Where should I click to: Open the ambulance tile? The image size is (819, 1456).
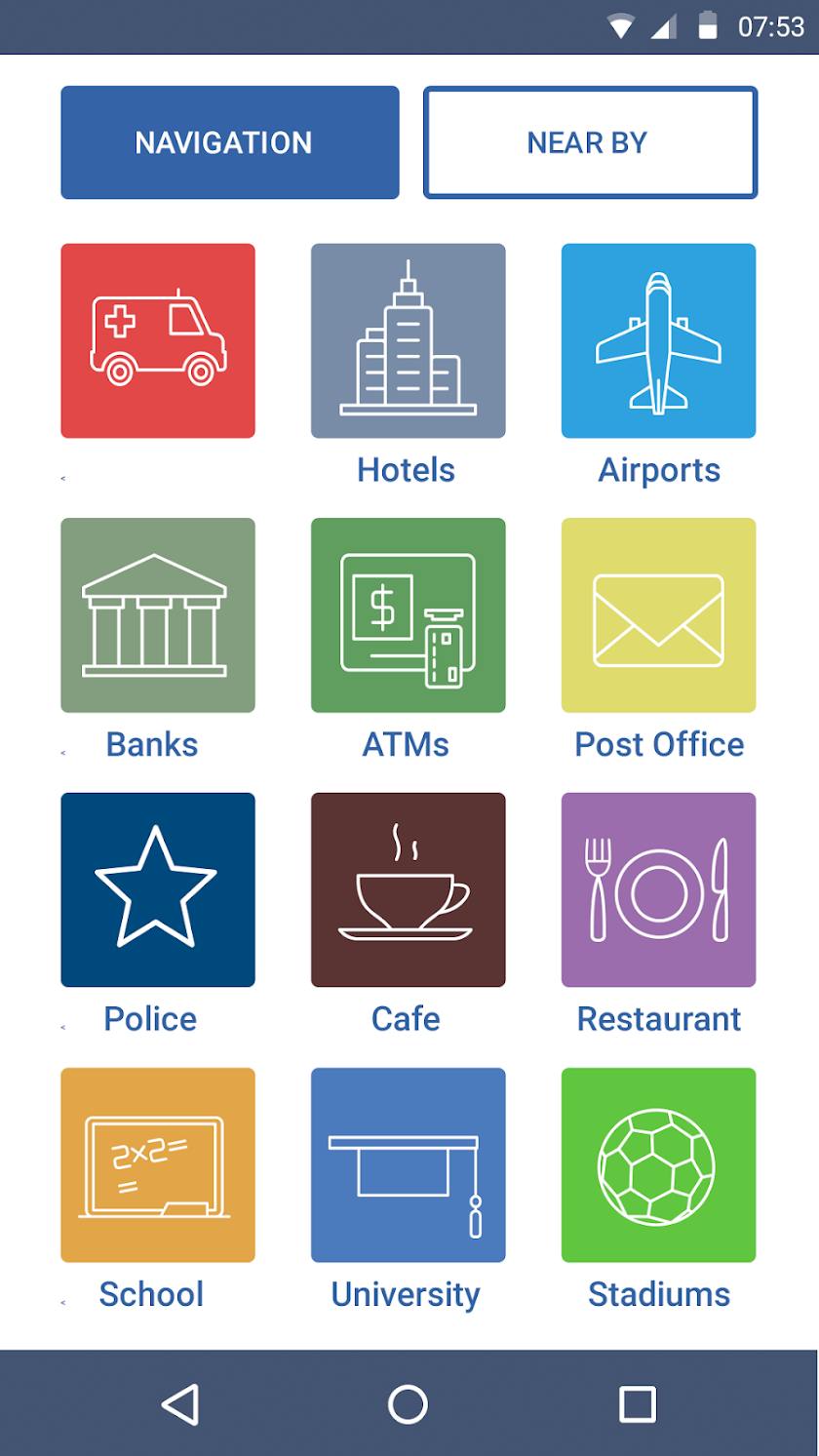click(158, 340)
